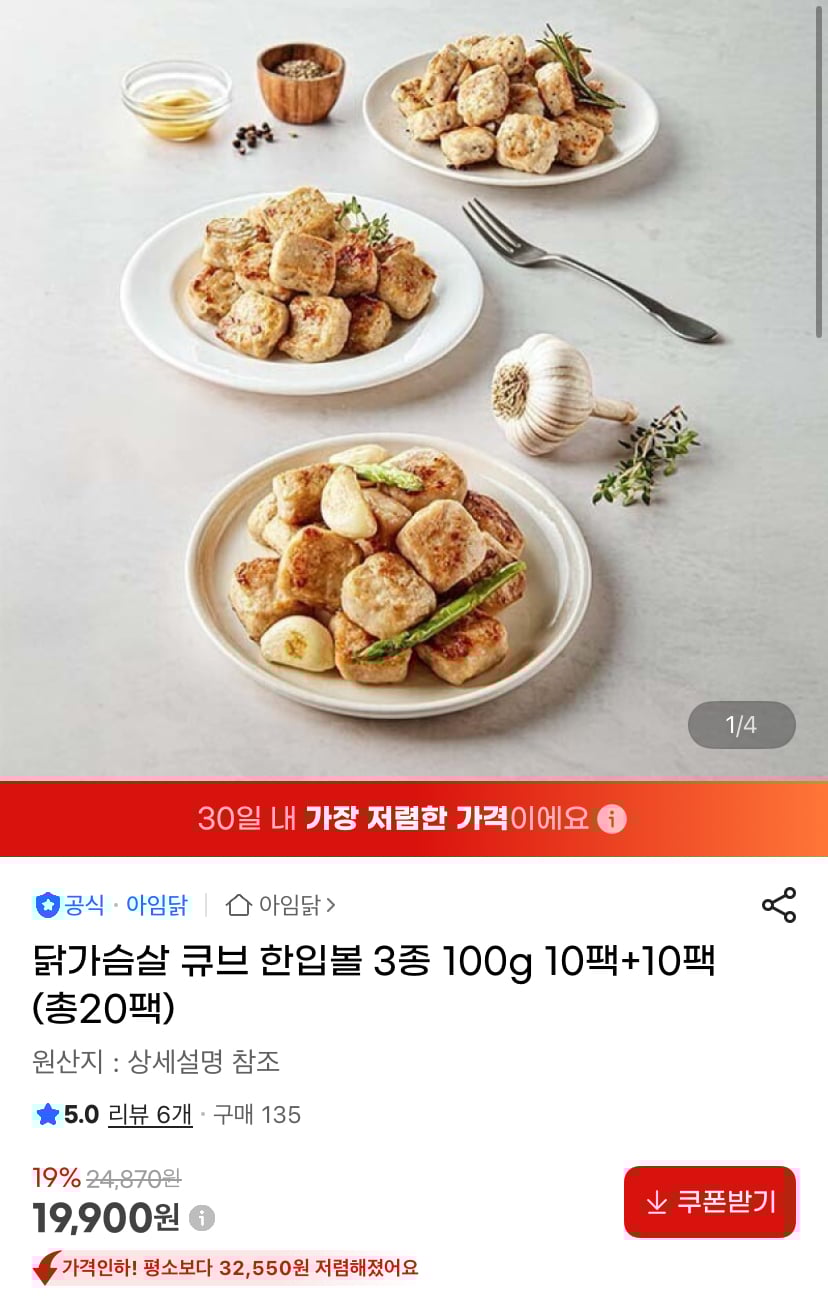Tap the share icon

point(779,905)
